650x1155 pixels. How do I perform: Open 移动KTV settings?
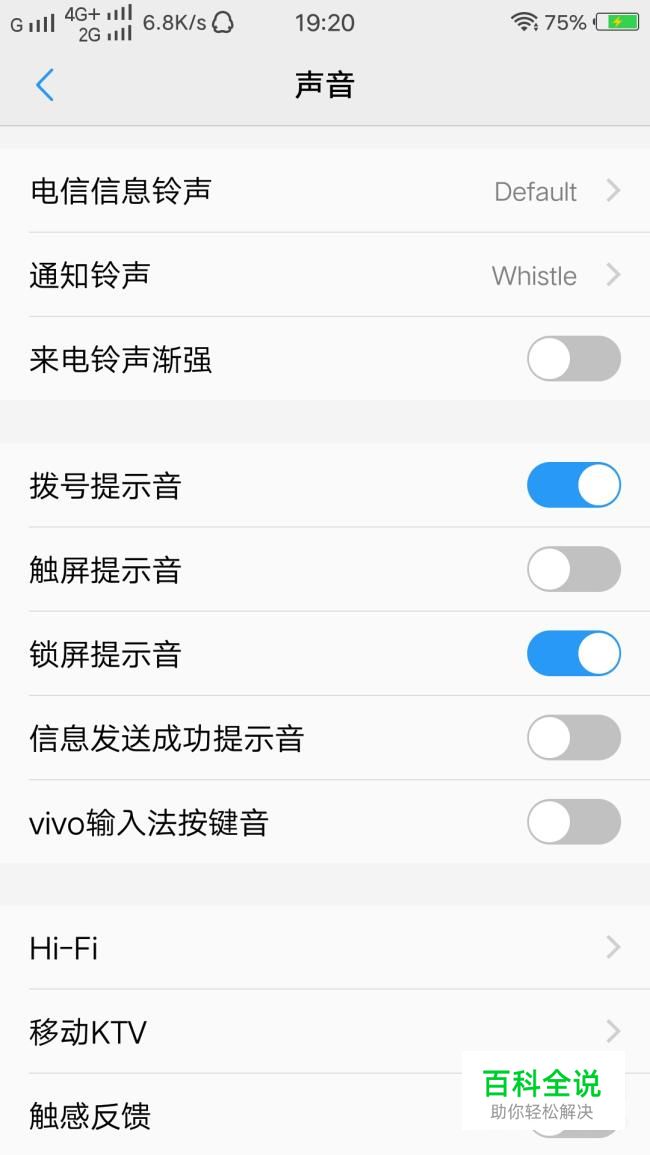pos(325,1031)
